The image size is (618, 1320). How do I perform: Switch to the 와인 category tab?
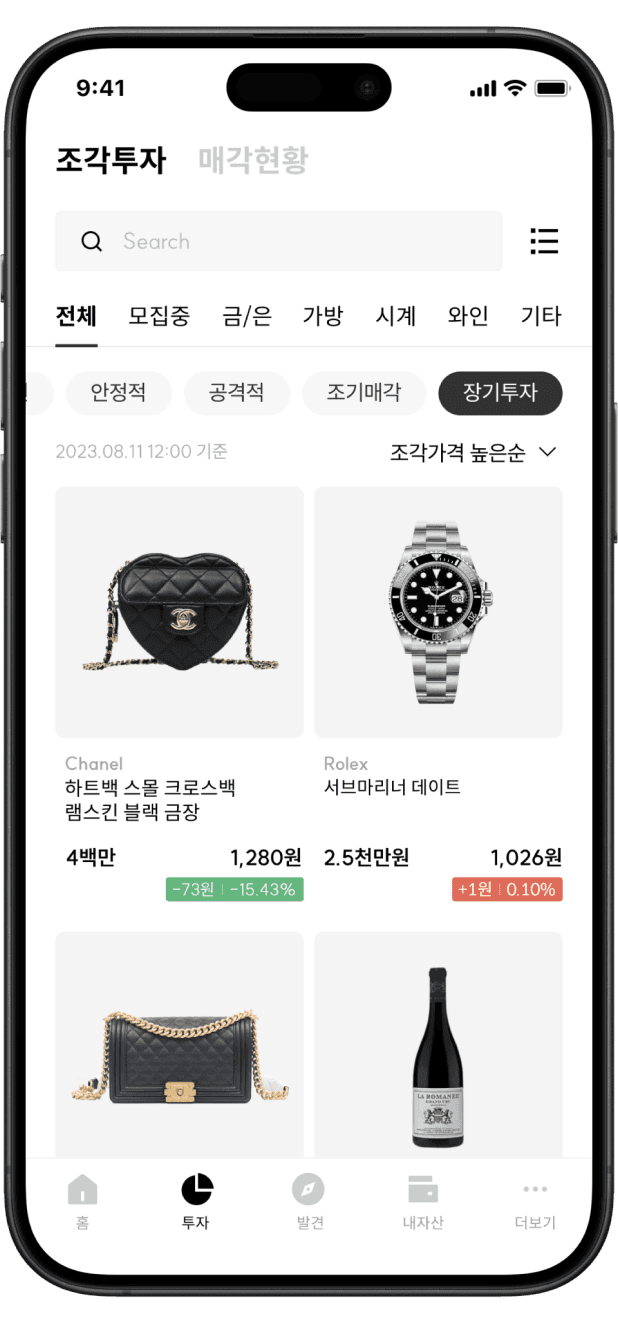(468, 317)
